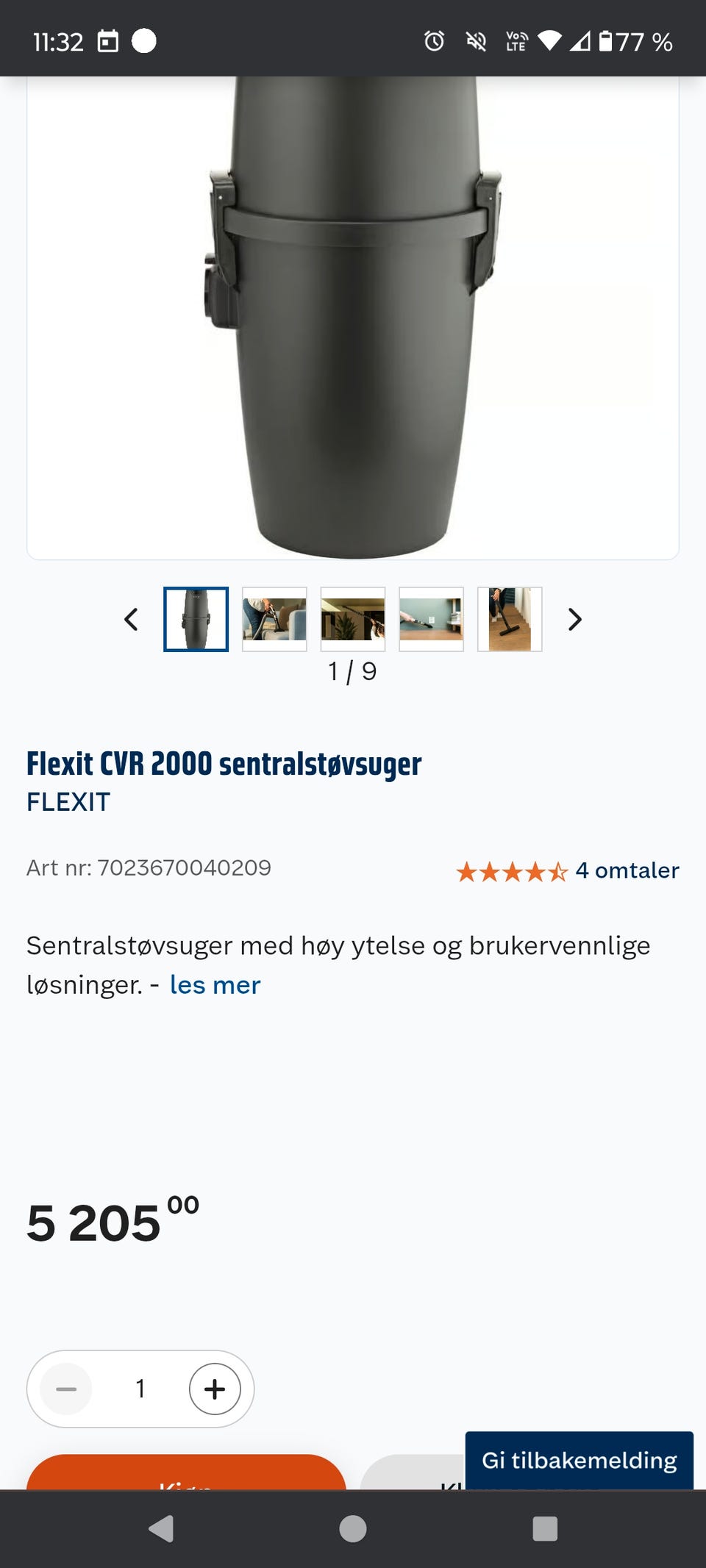Tap the muted sound status bar icon
706x1568 pixels.
click(x=476, y=41)
